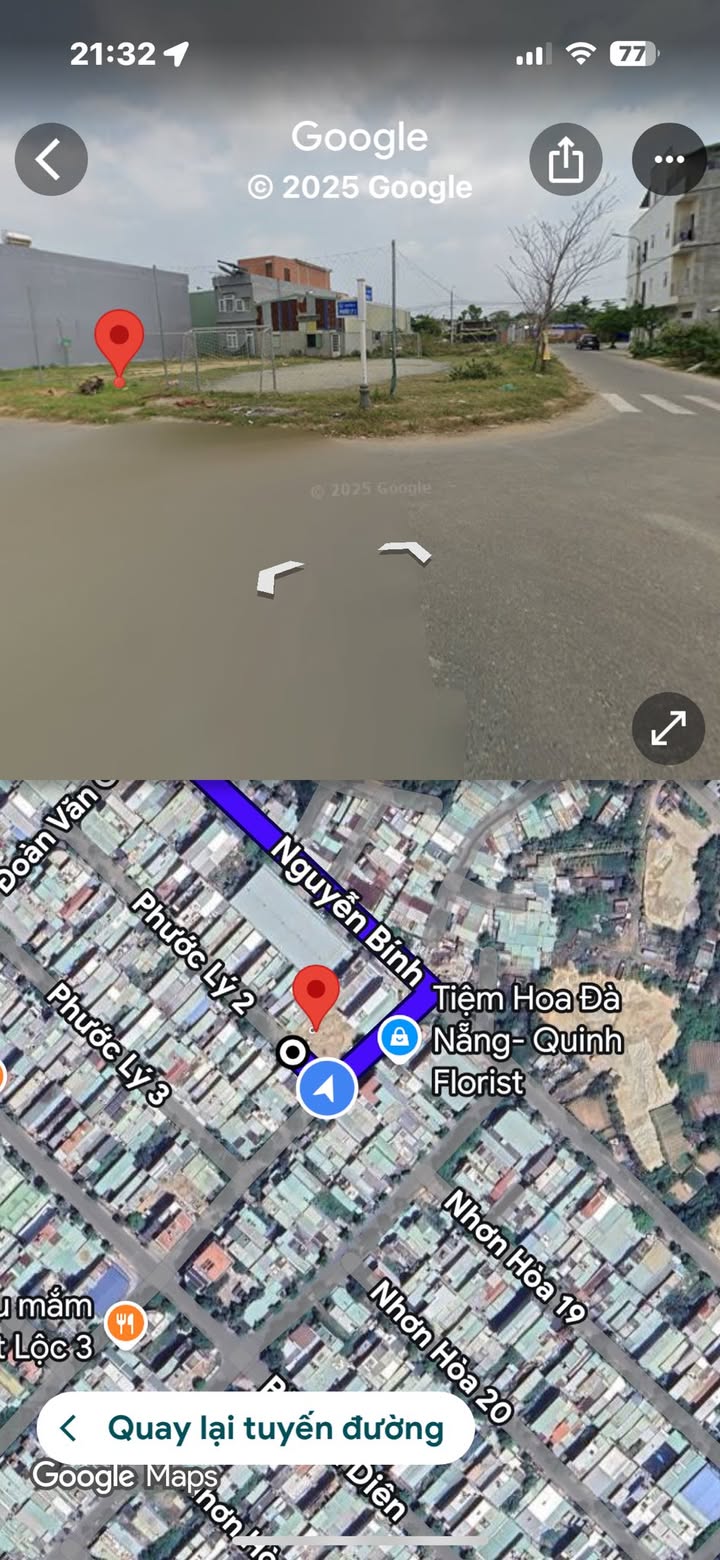Open the orange restaurant marker on map
Screen dimensions: 720x1560
click(x=125, y=1325)
